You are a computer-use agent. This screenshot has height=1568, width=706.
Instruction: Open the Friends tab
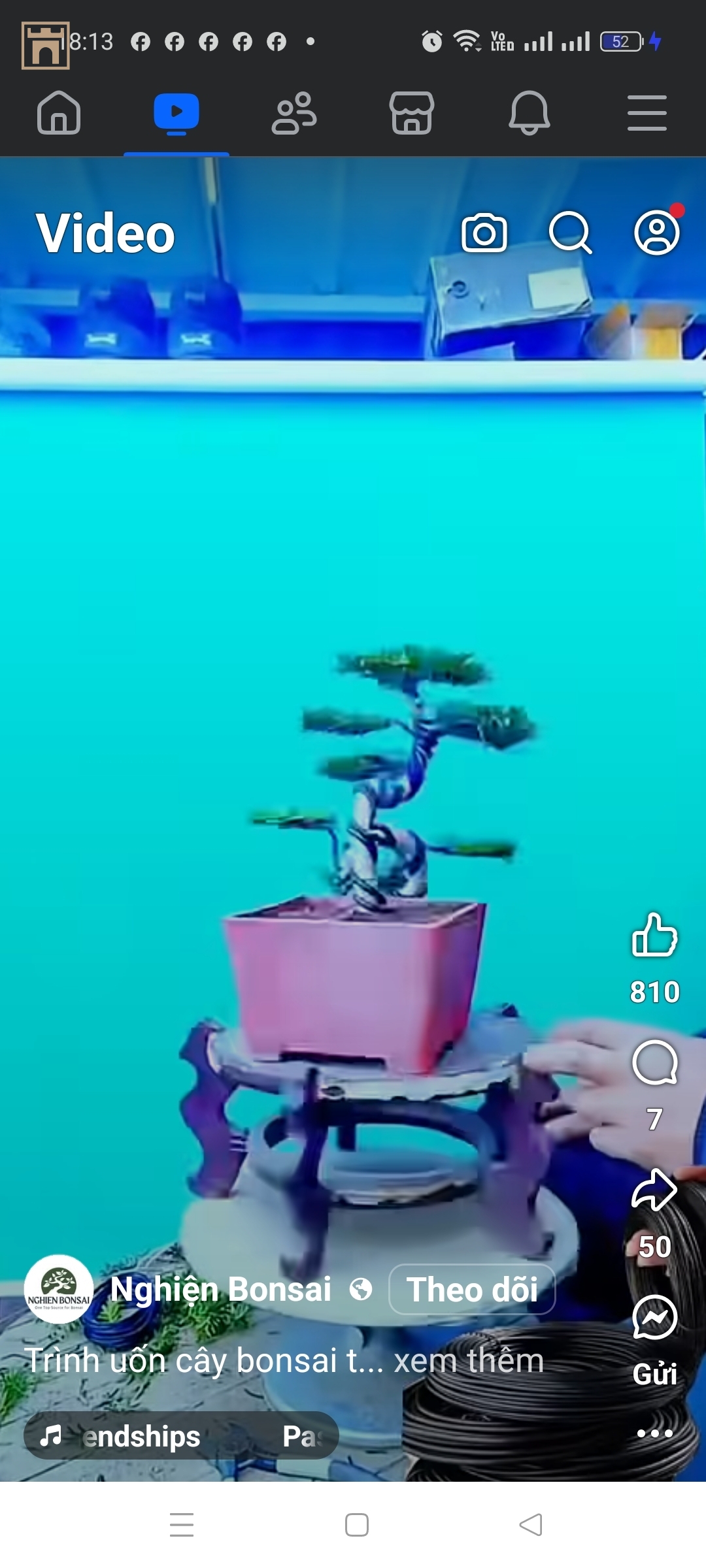[x=294, y=113]
